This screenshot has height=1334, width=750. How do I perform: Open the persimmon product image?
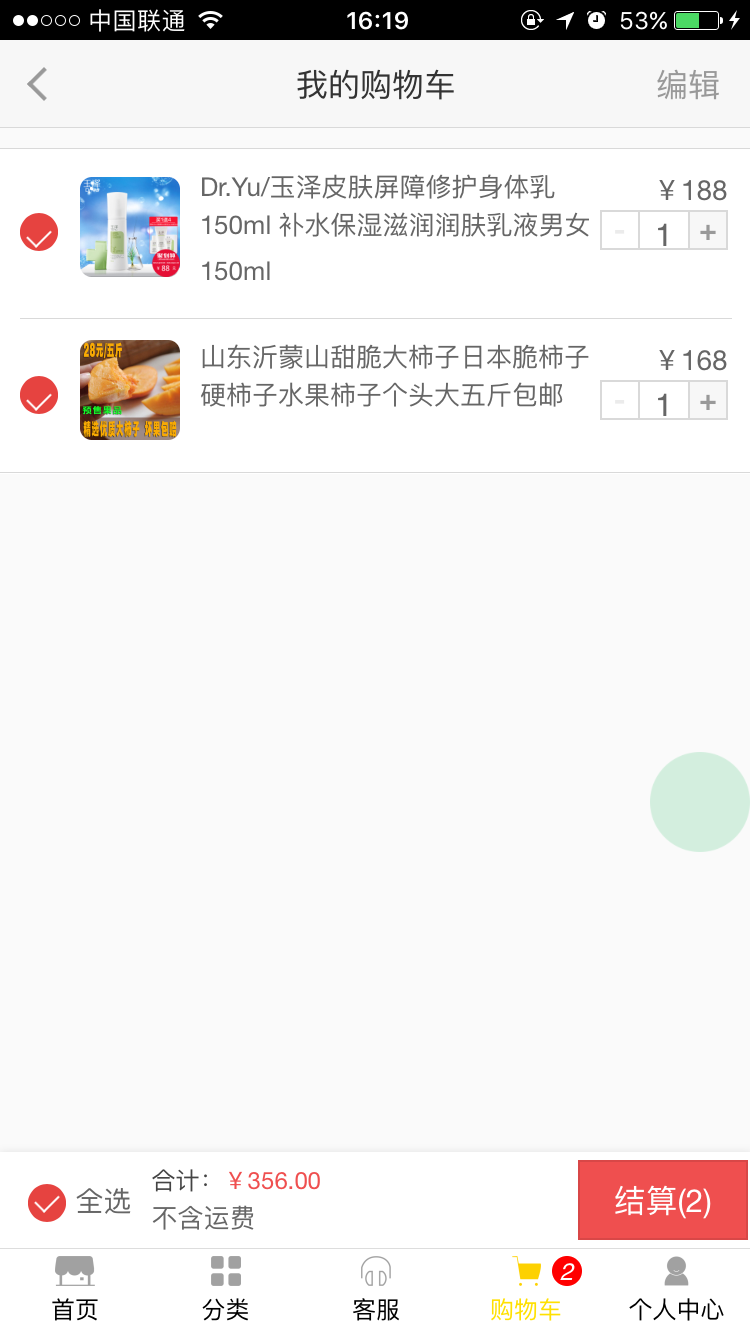pyautogui.click(x=130, y=390)
